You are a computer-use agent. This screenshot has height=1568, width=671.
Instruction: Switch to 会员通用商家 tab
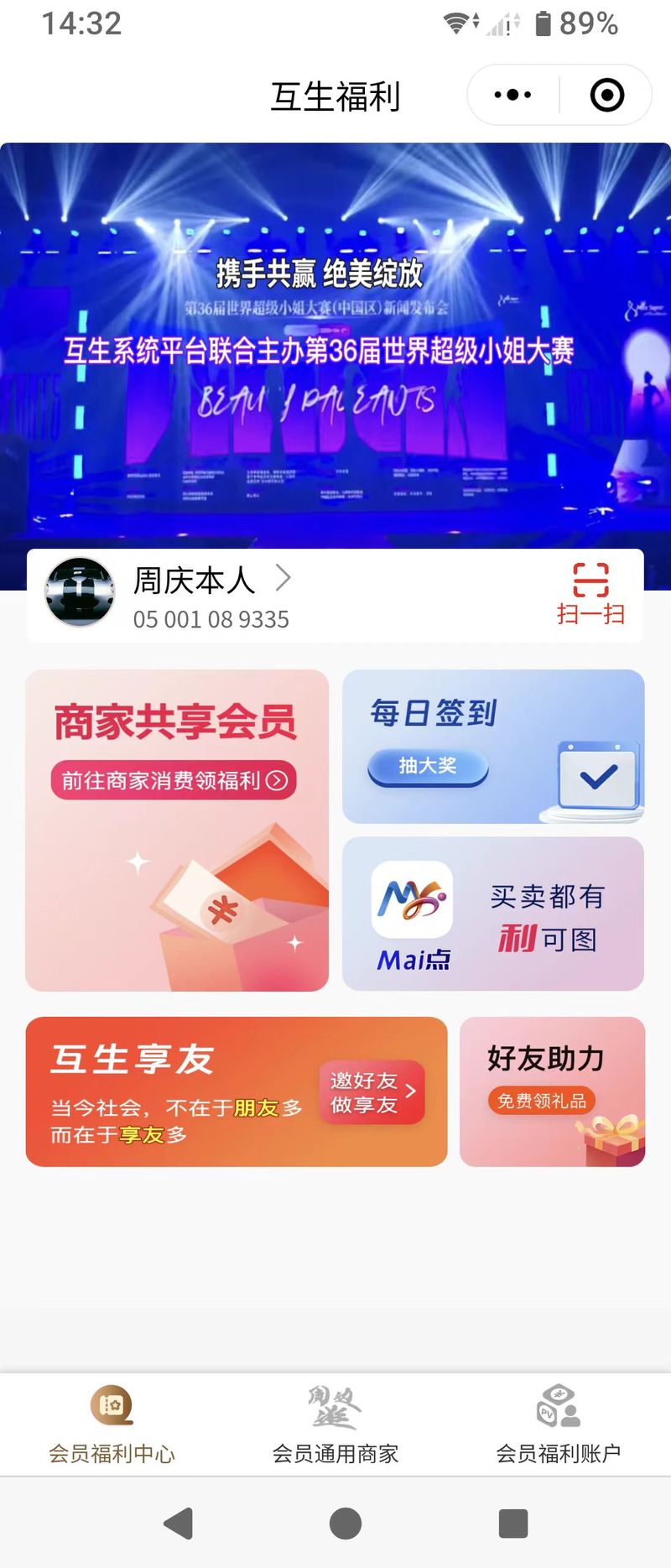click(335, 1425)
